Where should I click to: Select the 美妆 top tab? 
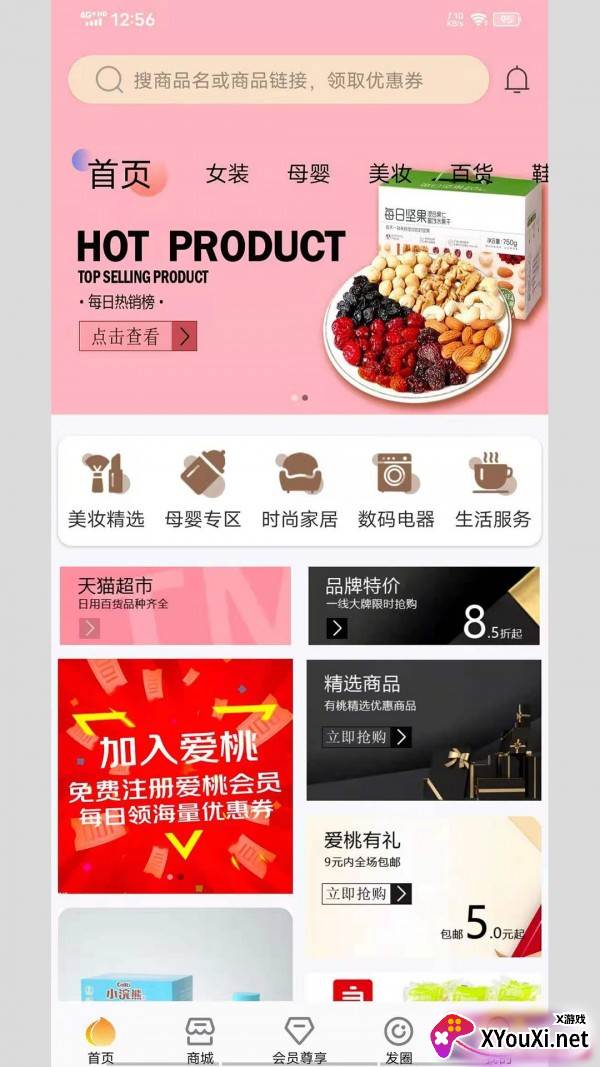[390, 174]
